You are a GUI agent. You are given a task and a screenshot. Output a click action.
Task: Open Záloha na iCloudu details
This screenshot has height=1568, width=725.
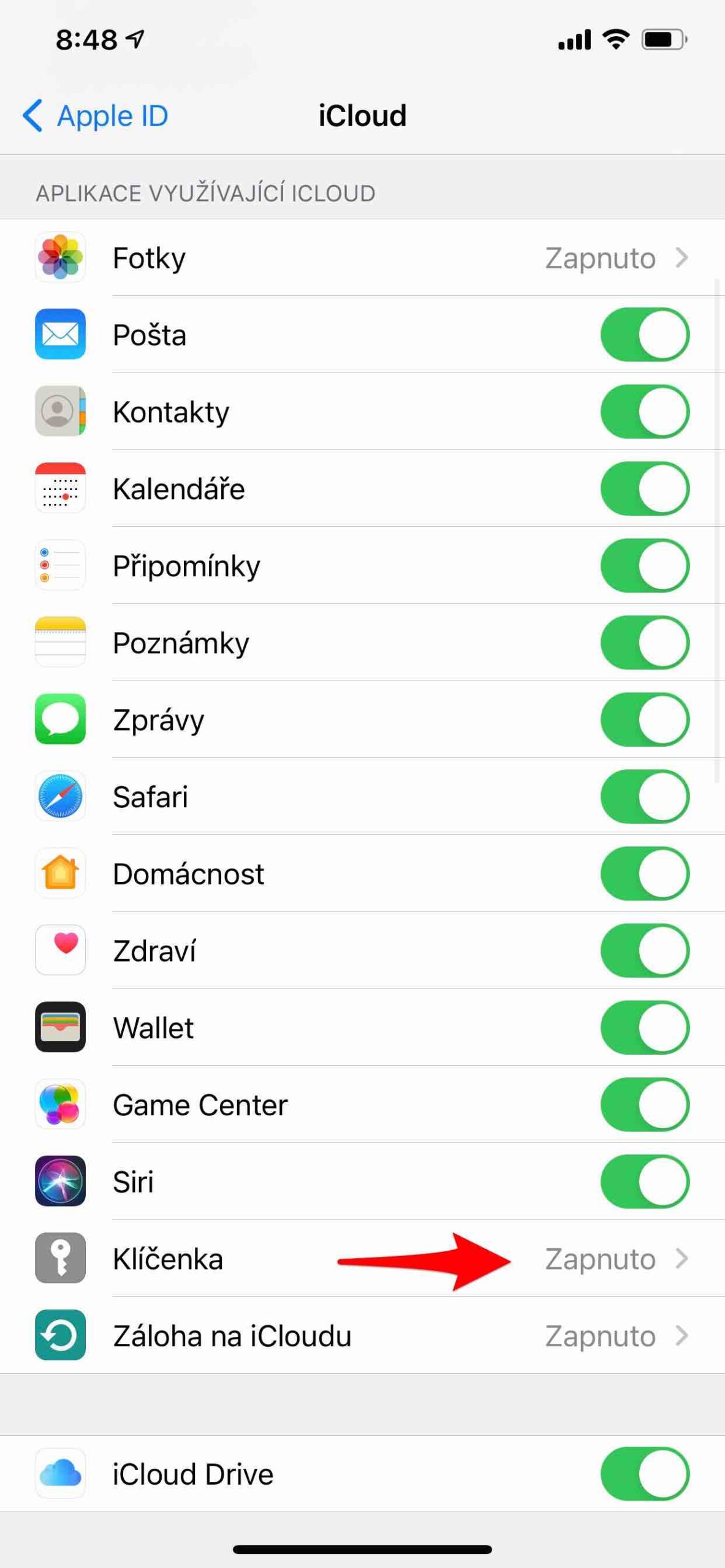683,1336
